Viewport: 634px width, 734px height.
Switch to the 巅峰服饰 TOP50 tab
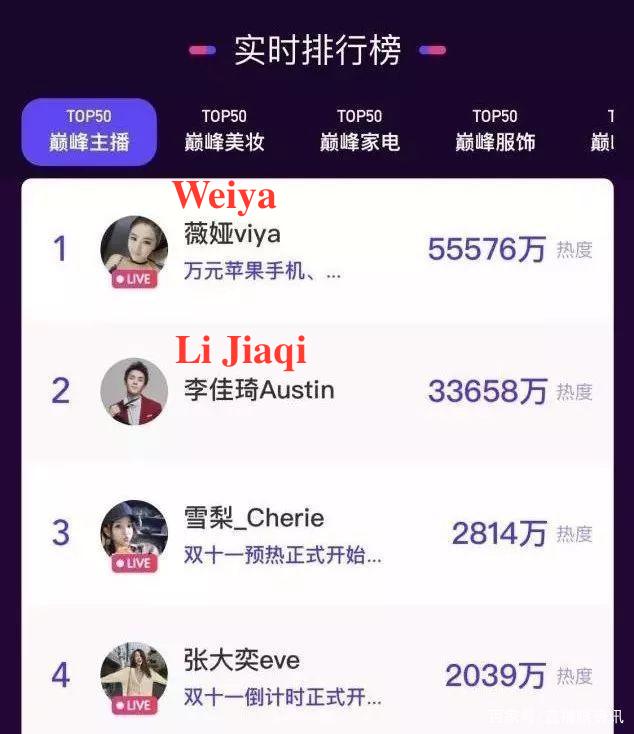point(495,131)
